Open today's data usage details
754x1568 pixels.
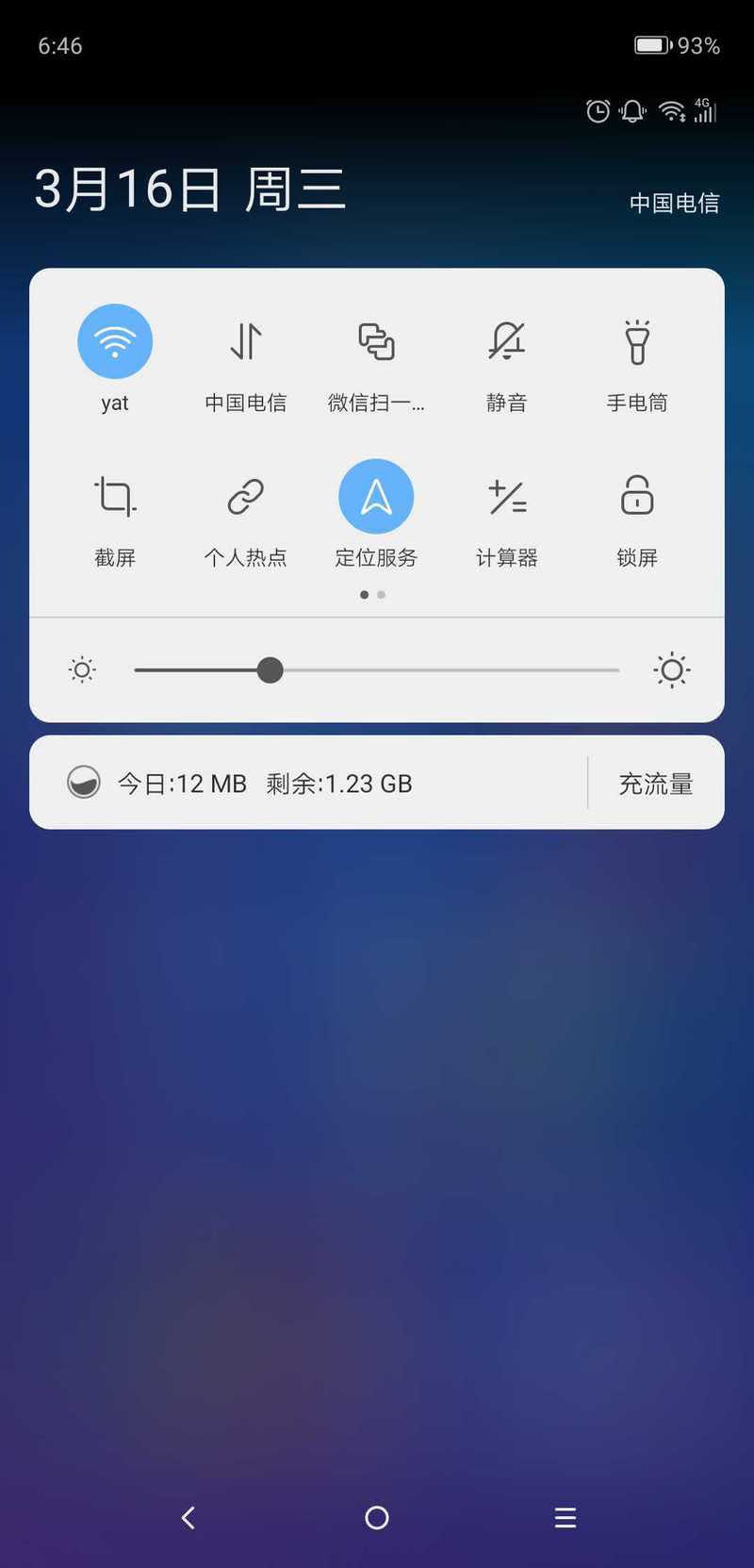pyautogui.click(x=264, y=784)
